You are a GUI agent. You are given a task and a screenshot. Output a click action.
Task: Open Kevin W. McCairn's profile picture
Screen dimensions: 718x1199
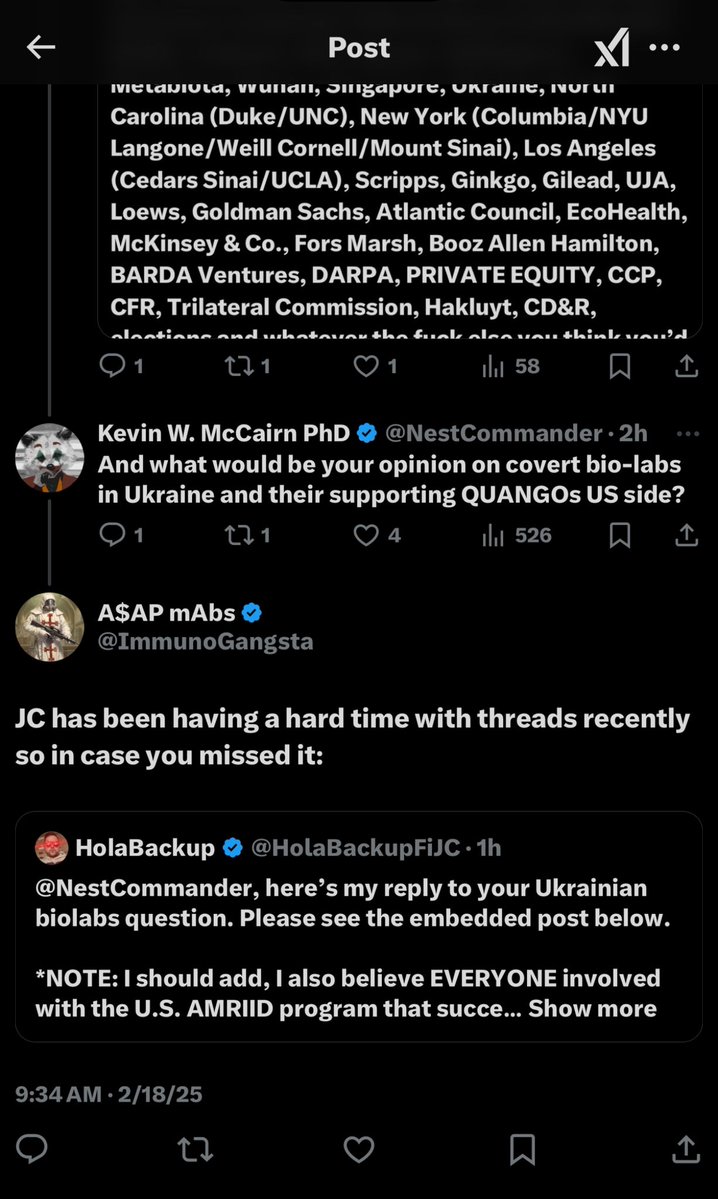(50, 459)
